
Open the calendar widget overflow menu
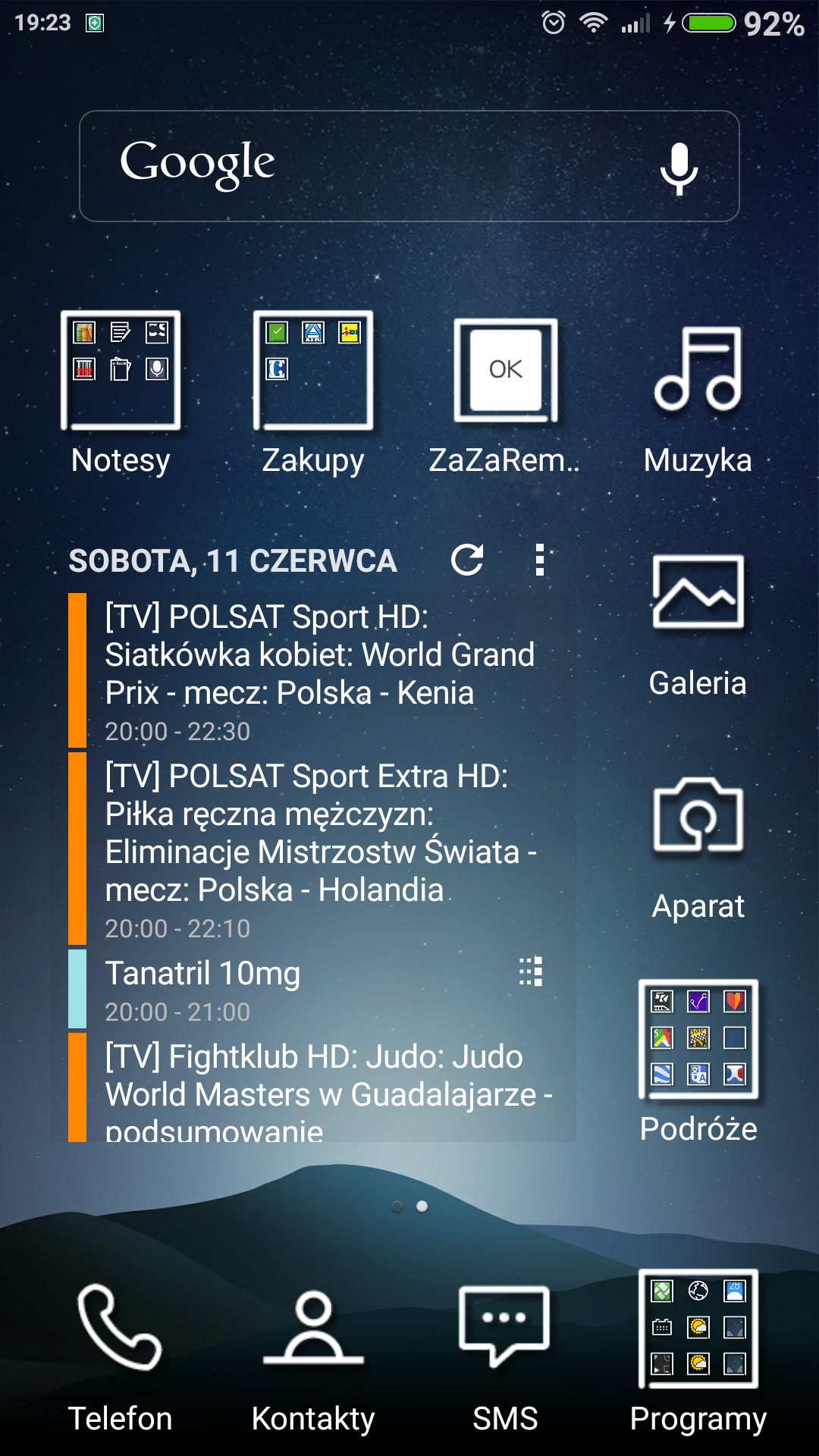pyautogui.click(x=539, y=560)
